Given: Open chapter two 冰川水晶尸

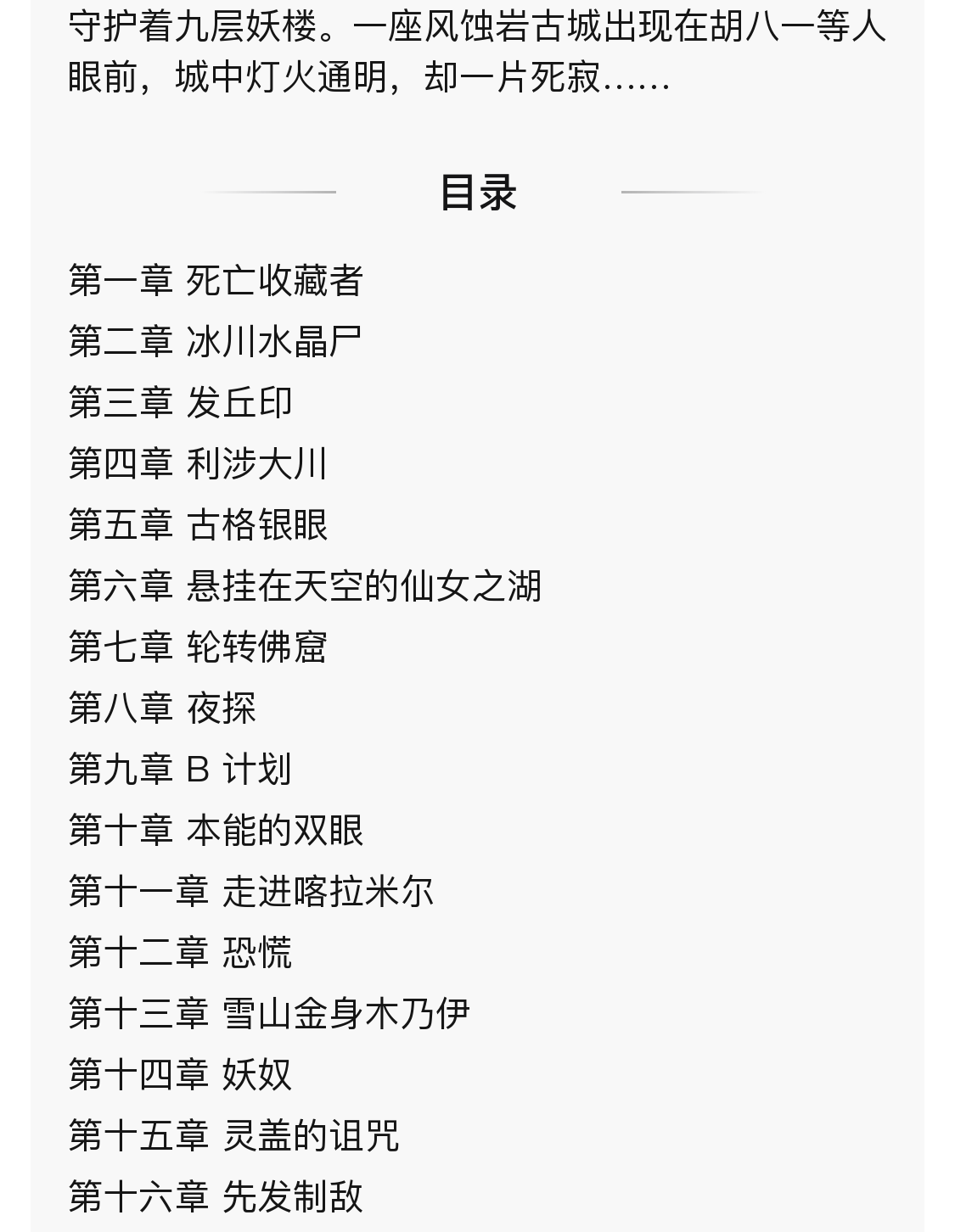Looking at the screenshot, I should click(216, 342).
